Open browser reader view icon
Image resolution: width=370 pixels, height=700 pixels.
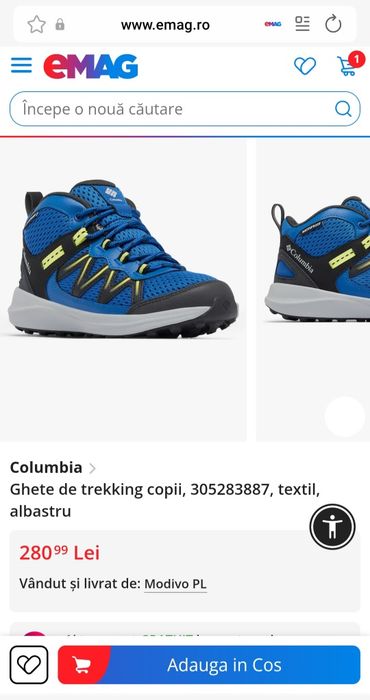tap(302, 24)
